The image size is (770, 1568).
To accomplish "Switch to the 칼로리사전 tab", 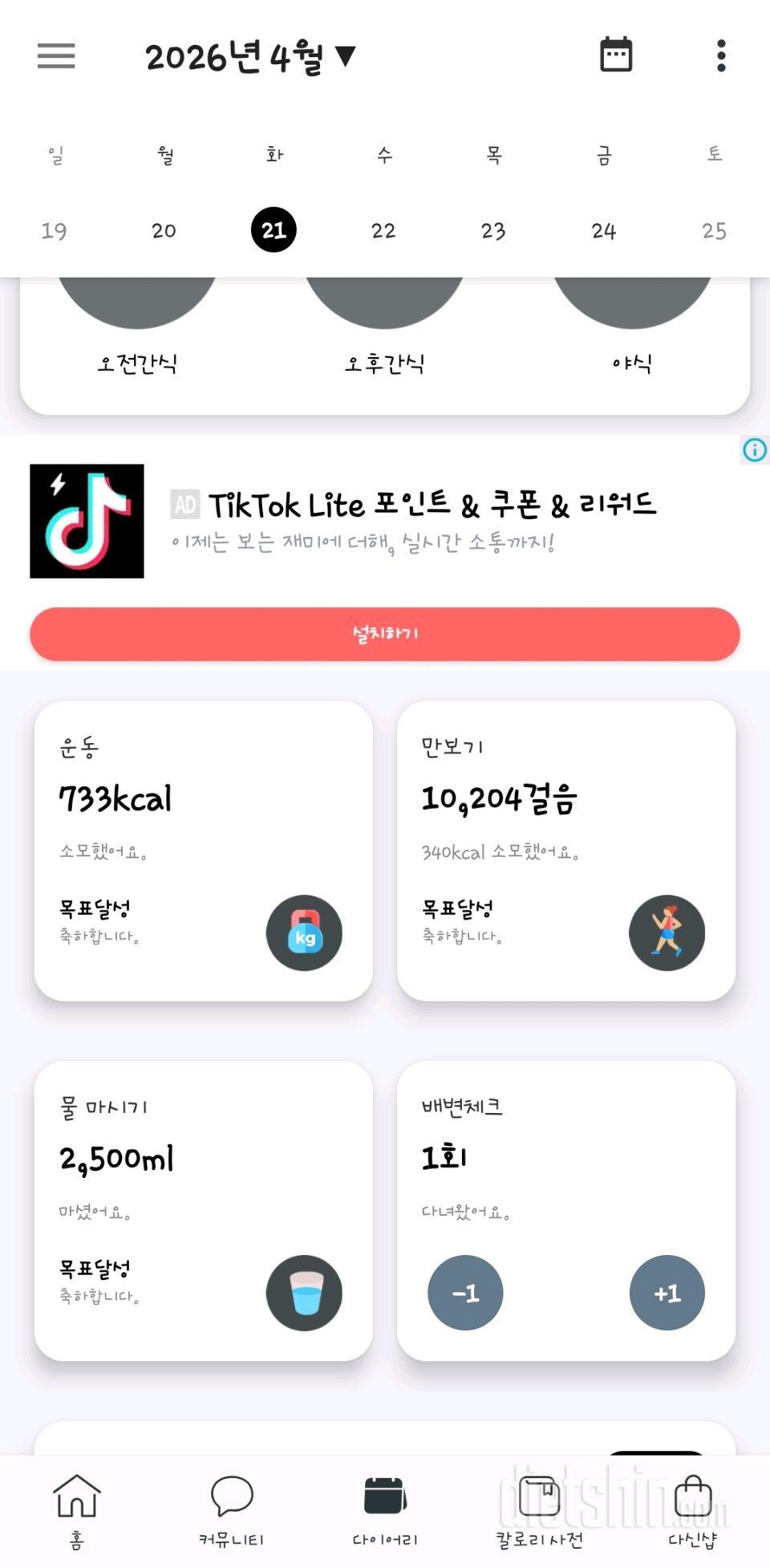I will (x=539, y=1510).
